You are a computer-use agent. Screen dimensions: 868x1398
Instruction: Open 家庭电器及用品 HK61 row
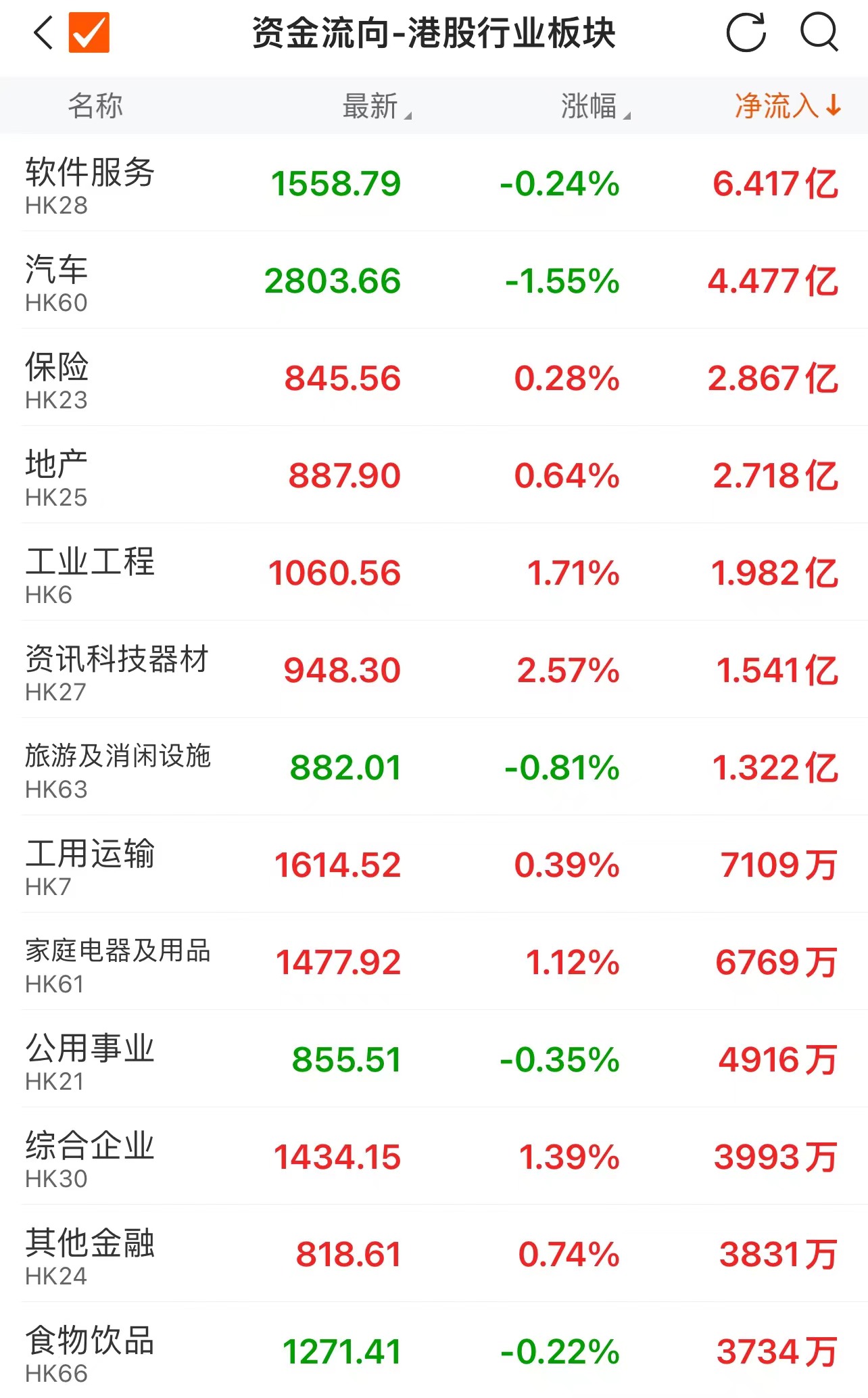click(433, 963)
